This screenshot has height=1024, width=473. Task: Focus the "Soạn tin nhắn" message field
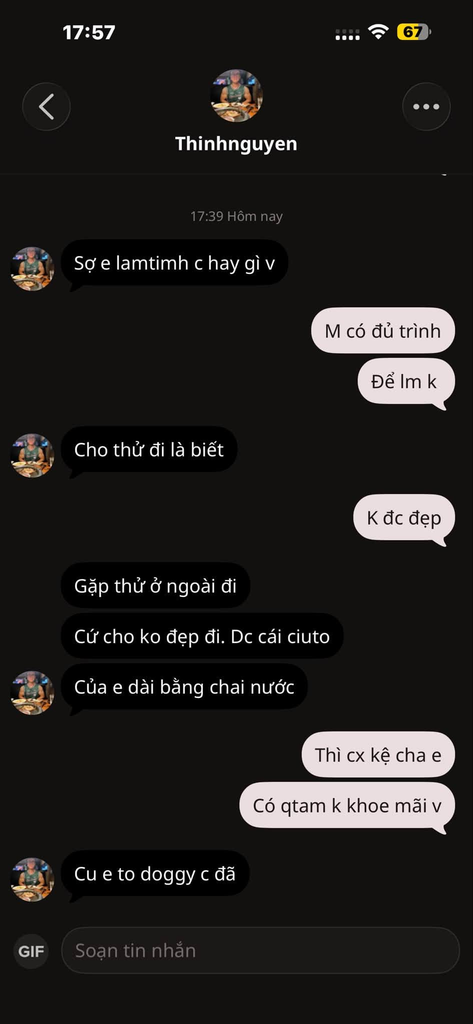[261, 951]
